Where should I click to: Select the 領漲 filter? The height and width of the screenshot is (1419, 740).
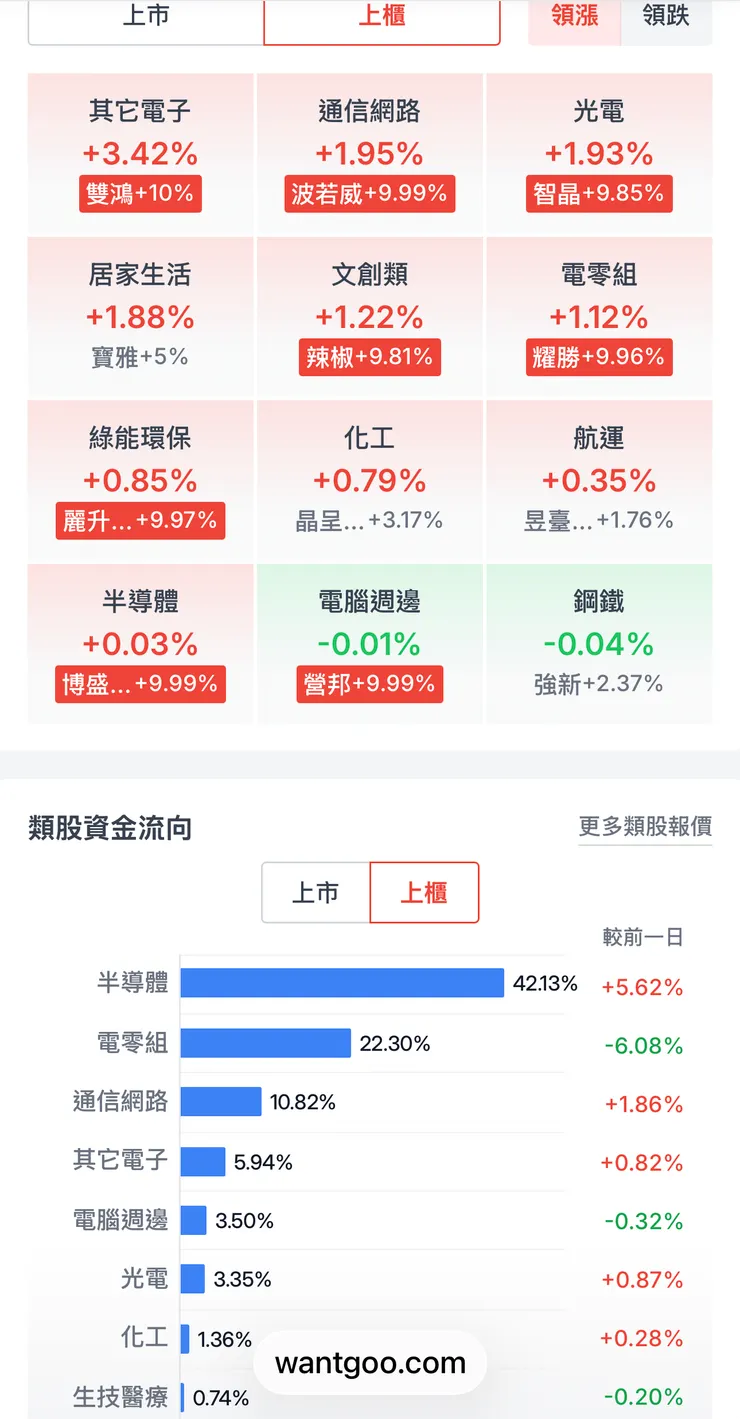click(x=574, y=18)
